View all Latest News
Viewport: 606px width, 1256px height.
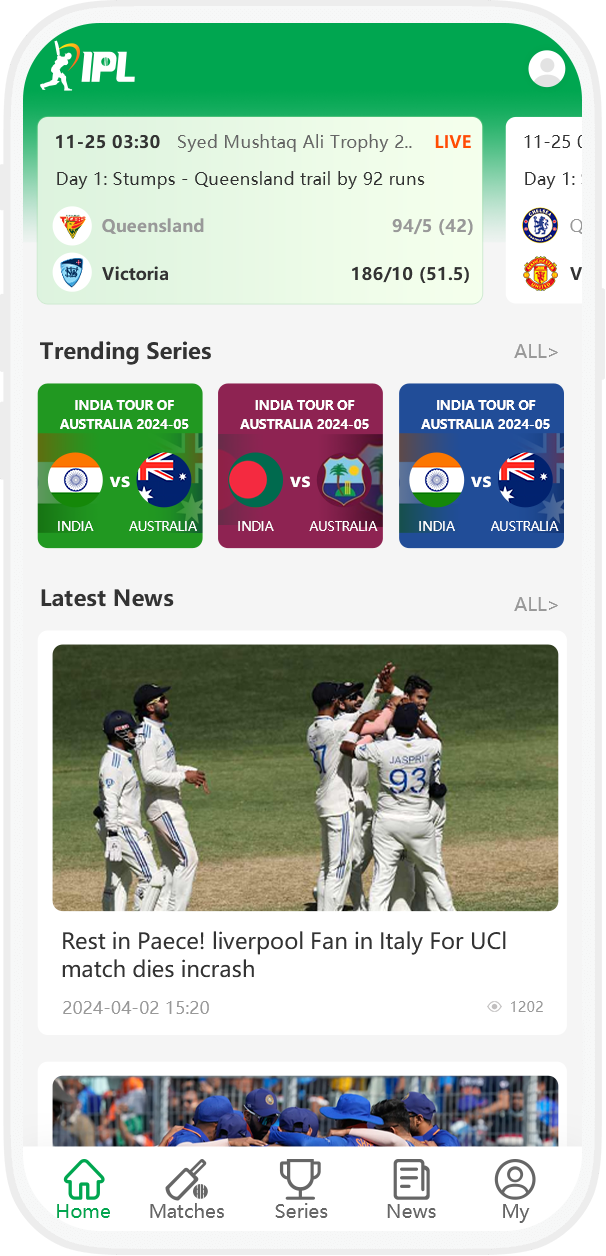535,605
